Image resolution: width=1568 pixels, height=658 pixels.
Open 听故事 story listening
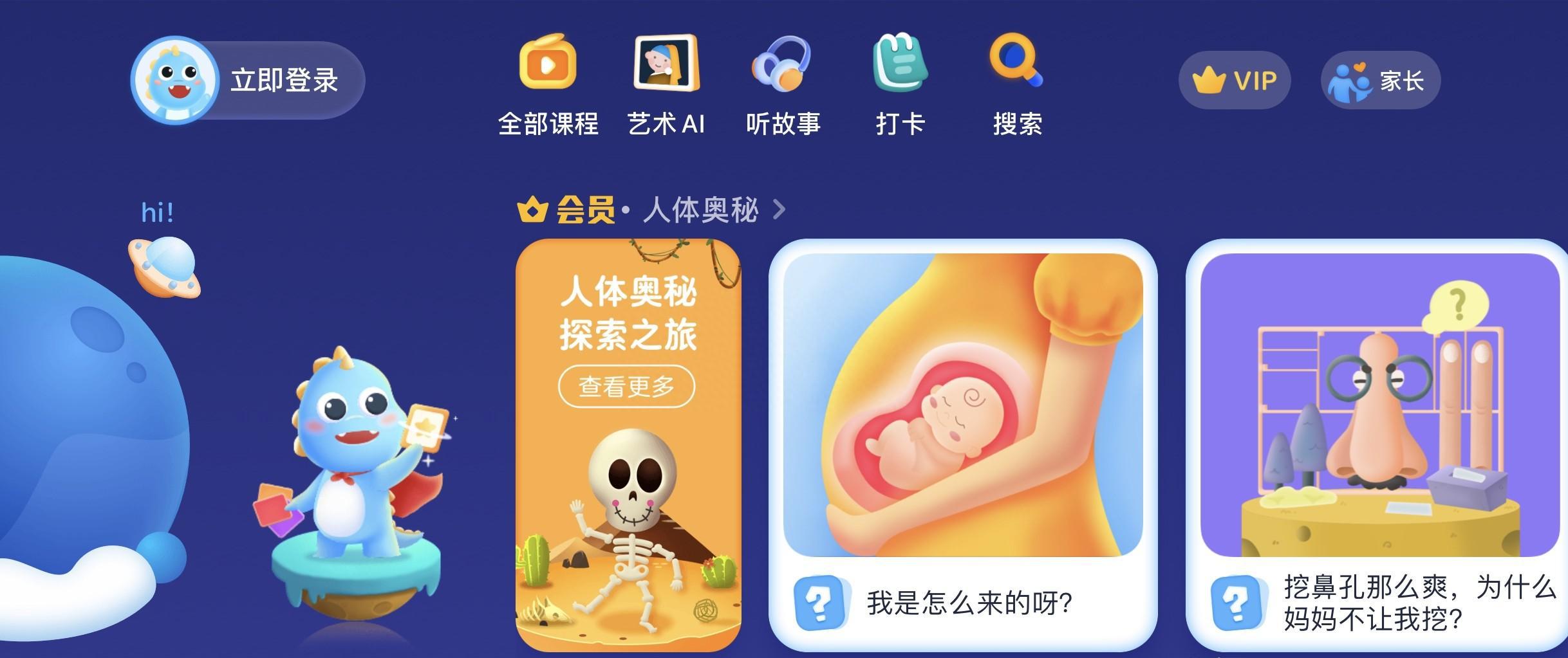click(x=783, y=85)
